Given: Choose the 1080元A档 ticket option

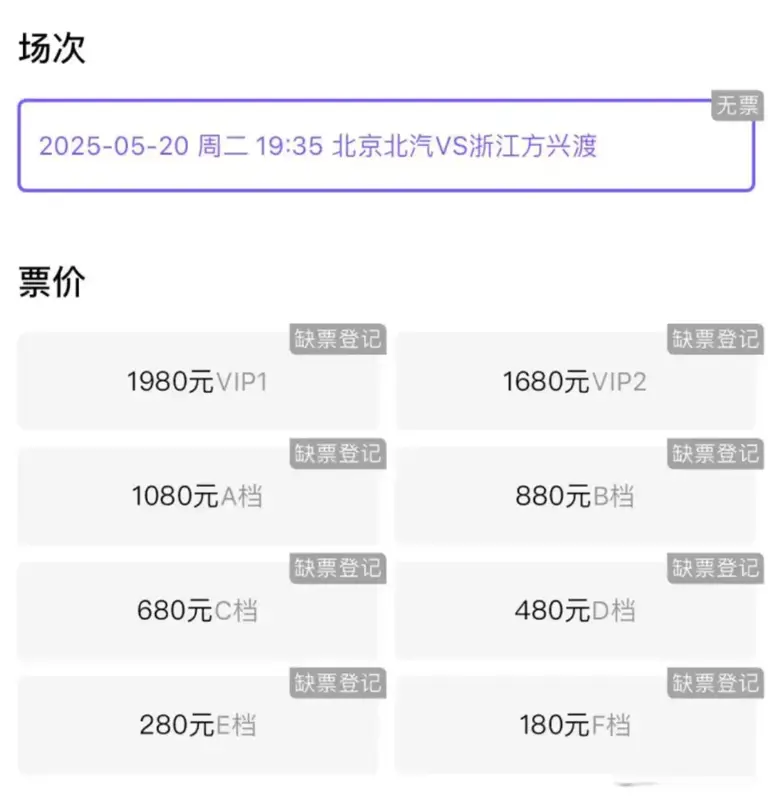Looking at the screenshot, I should click(x=200, y=497).
